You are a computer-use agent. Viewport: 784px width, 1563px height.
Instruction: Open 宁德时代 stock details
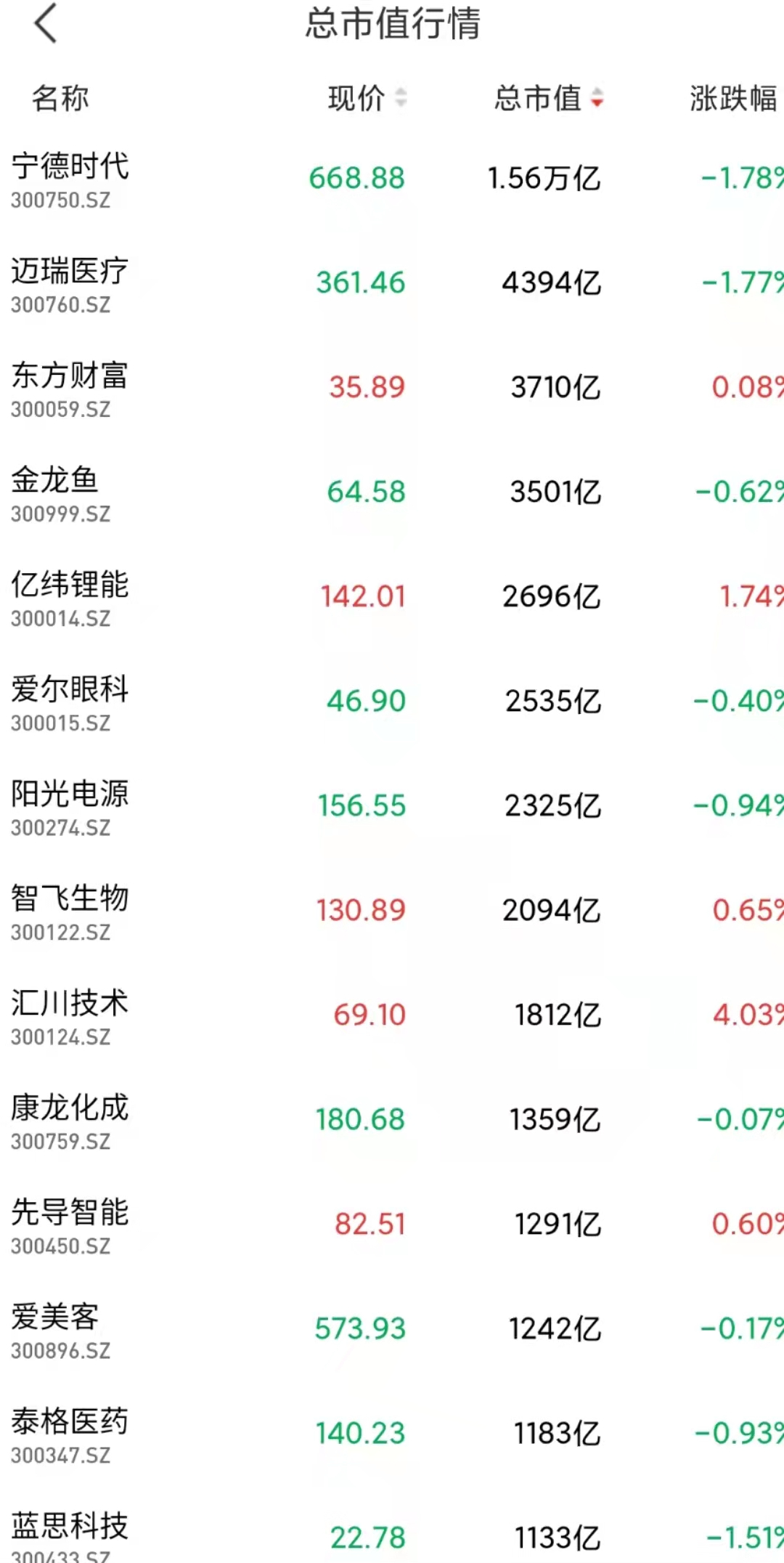coord(392,179)
